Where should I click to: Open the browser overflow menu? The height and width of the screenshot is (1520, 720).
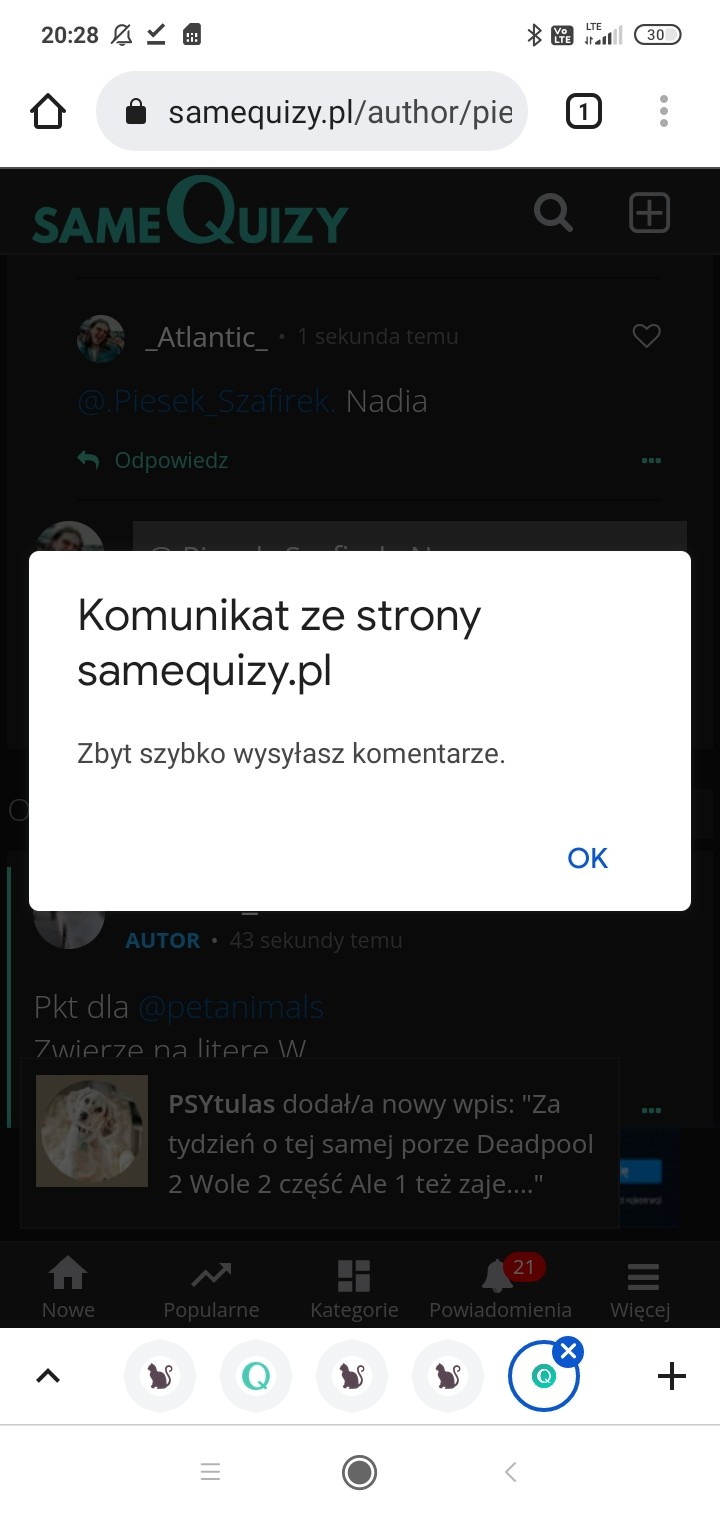(x=664, y=112)
